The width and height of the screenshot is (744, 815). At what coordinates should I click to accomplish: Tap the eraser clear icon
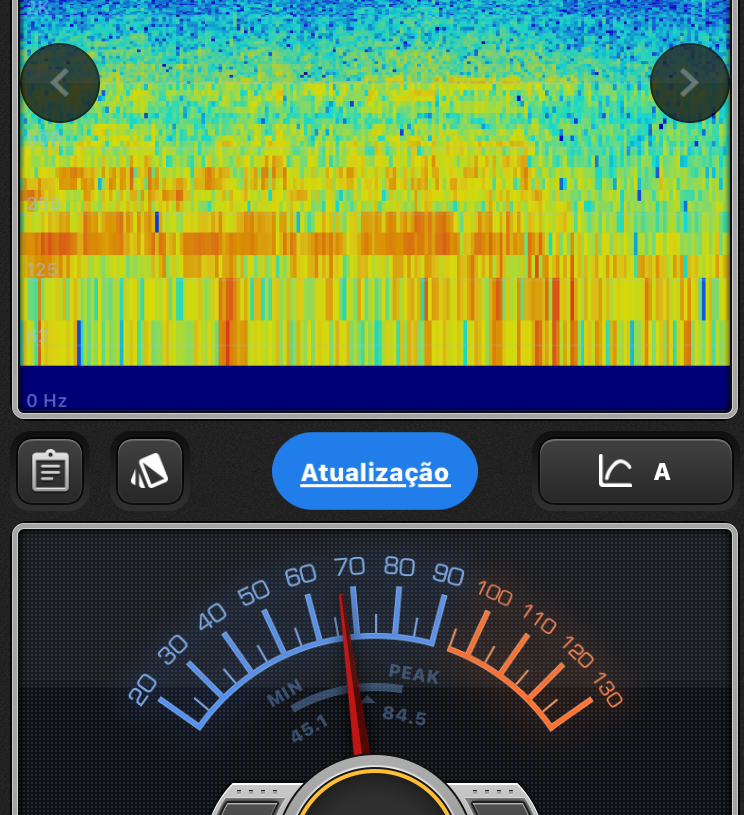tap(150, 471)
